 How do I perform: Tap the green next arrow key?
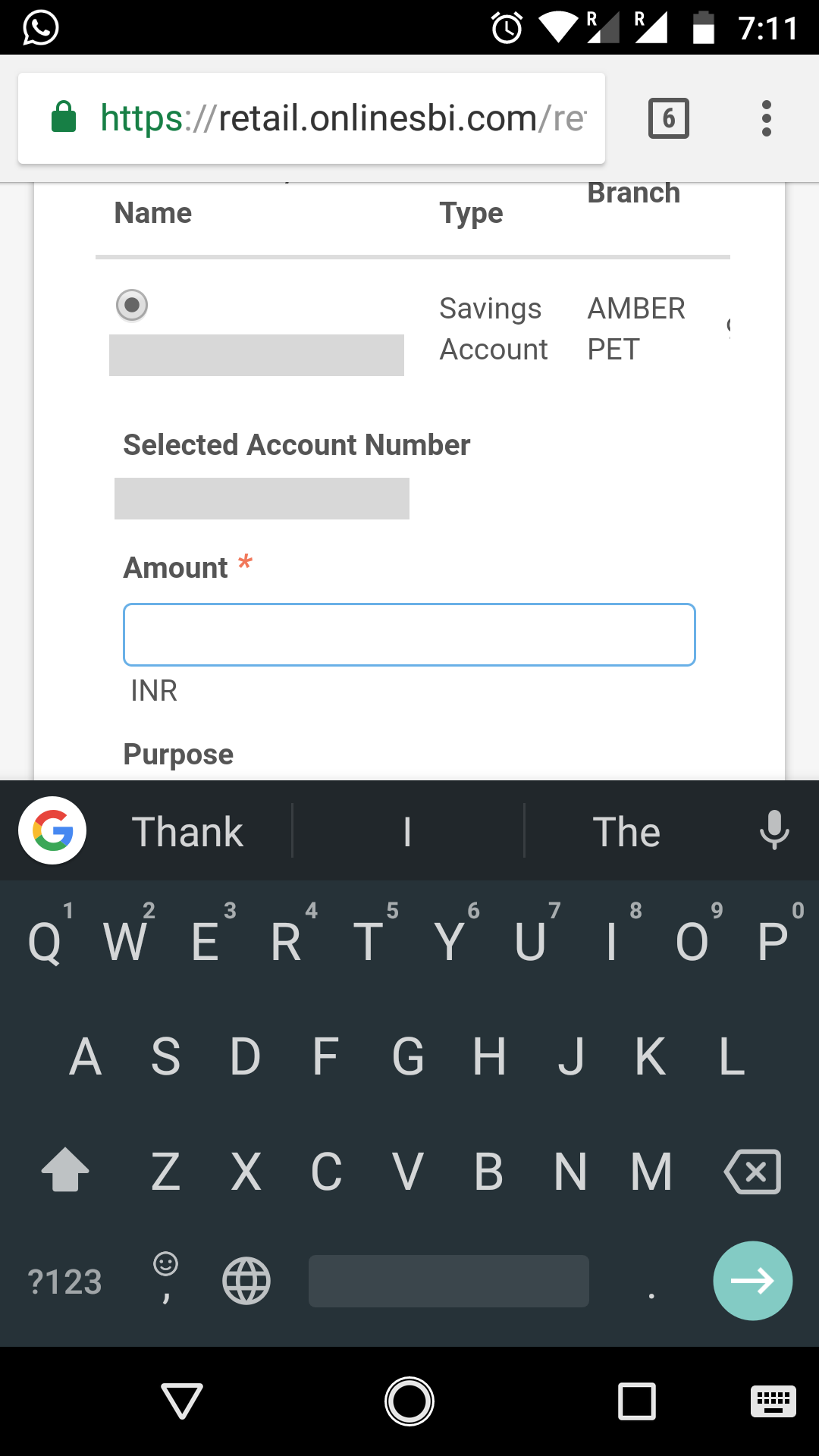pyautogui.click(x=752, y=1281)
